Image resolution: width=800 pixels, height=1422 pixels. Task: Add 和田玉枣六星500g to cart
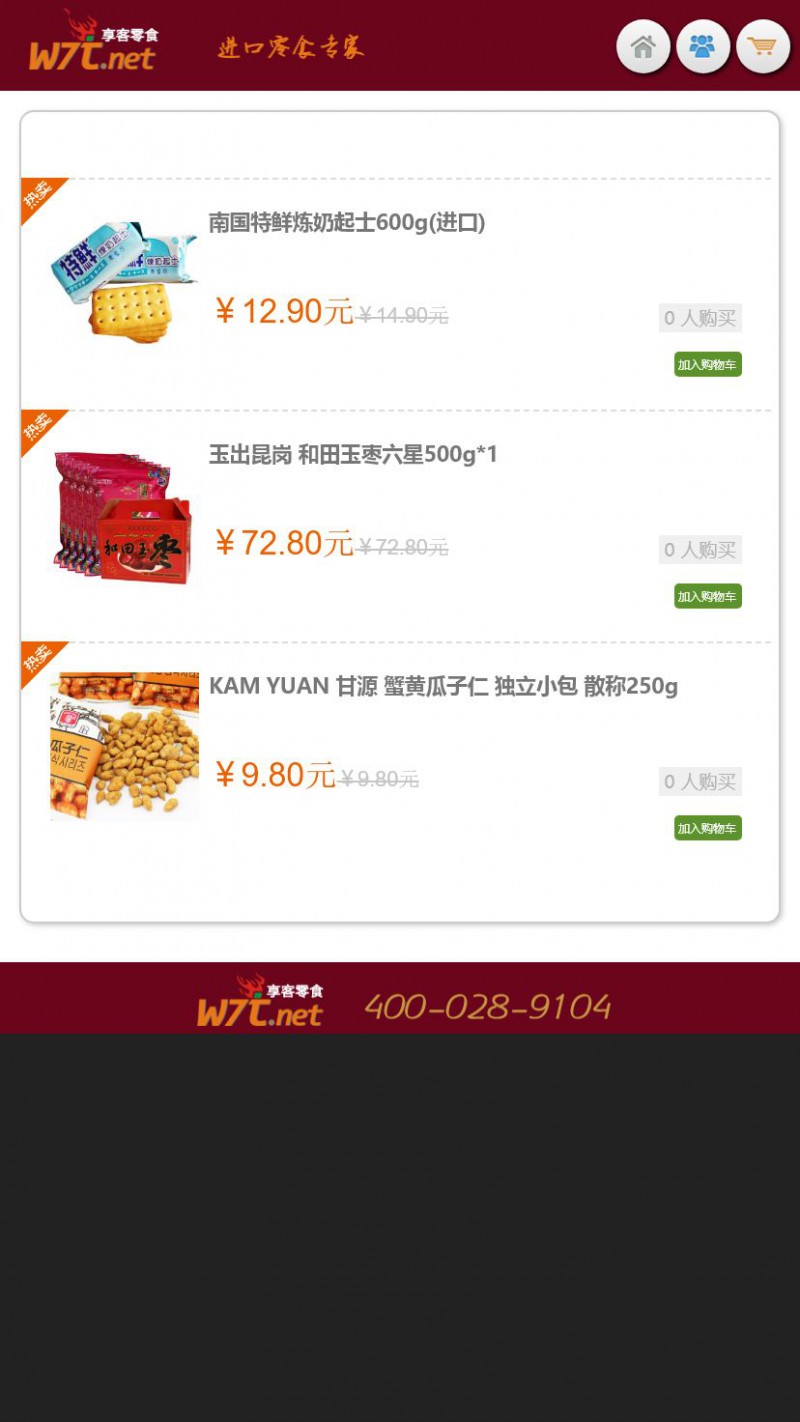[708, 596]
